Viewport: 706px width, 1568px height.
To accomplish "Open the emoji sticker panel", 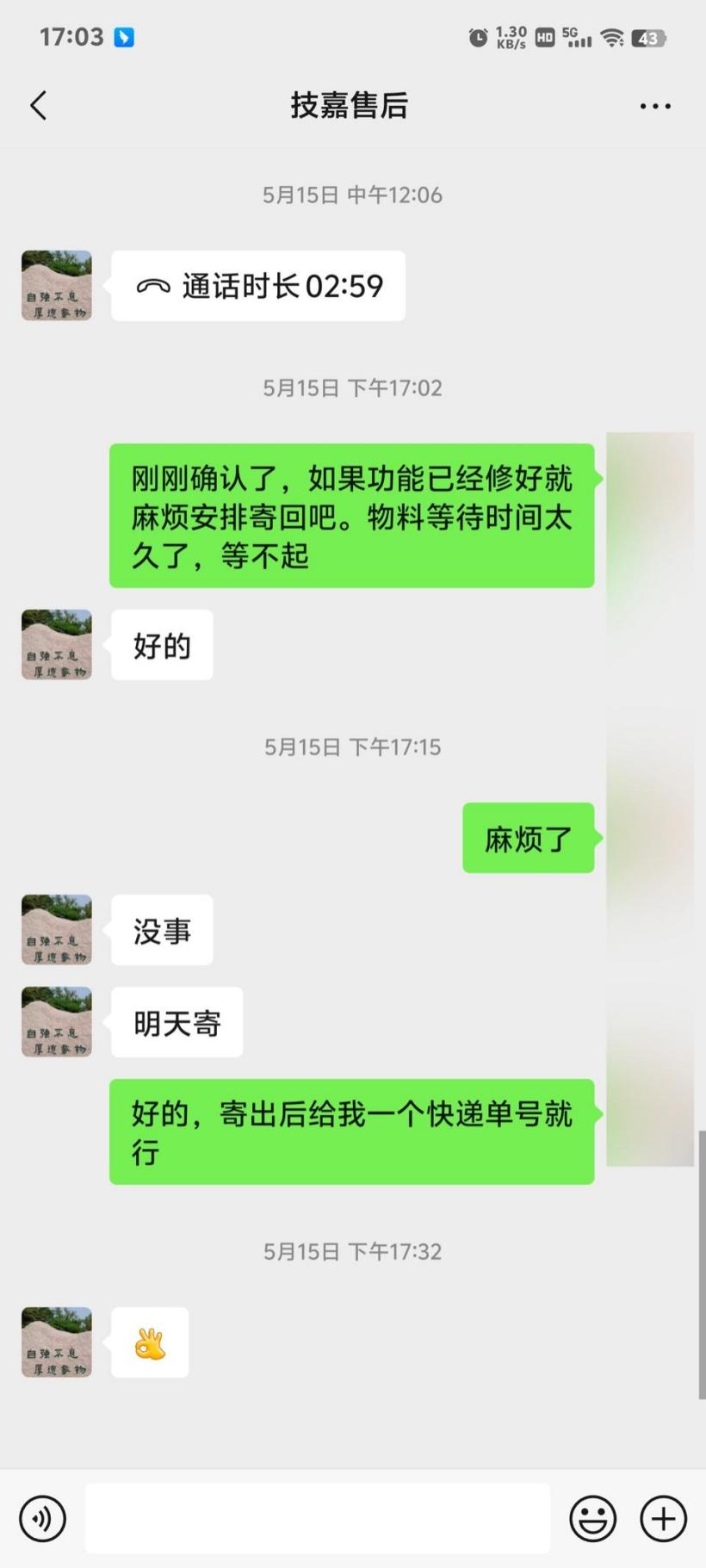I will (x=592, y=1518).
